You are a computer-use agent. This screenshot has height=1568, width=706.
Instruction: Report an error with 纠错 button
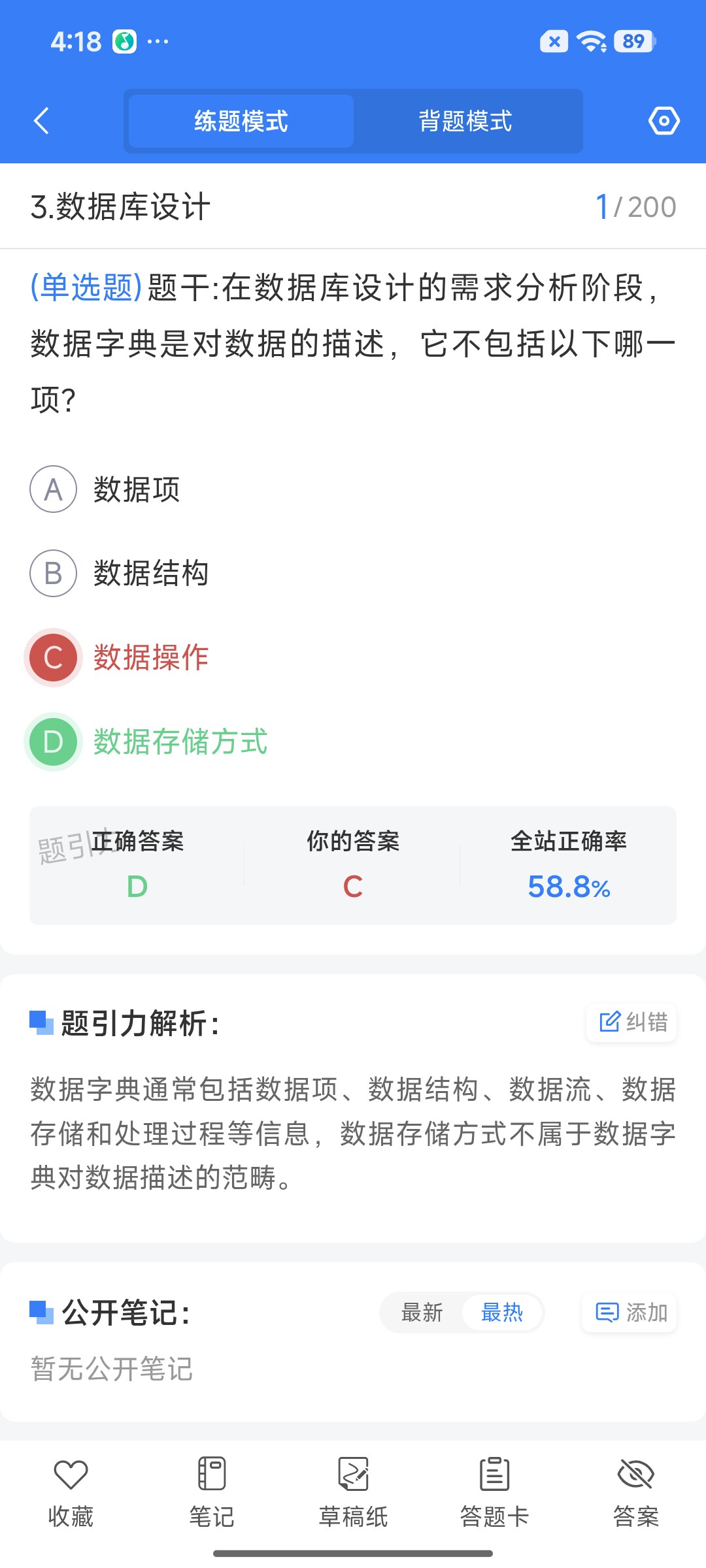[x=631, y=1022]
